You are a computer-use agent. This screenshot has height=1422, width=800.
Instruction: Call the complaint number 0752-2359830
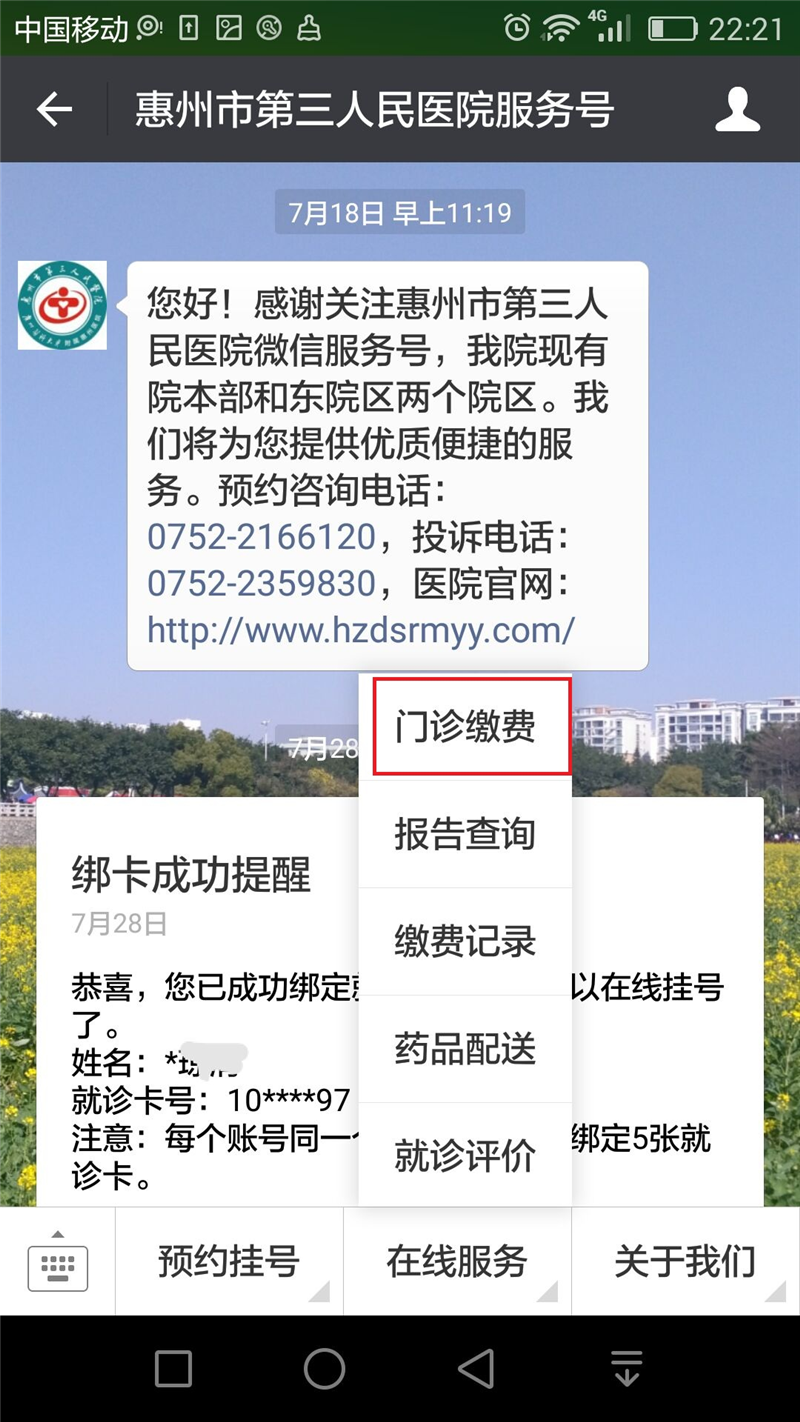[x=261, y=583]
